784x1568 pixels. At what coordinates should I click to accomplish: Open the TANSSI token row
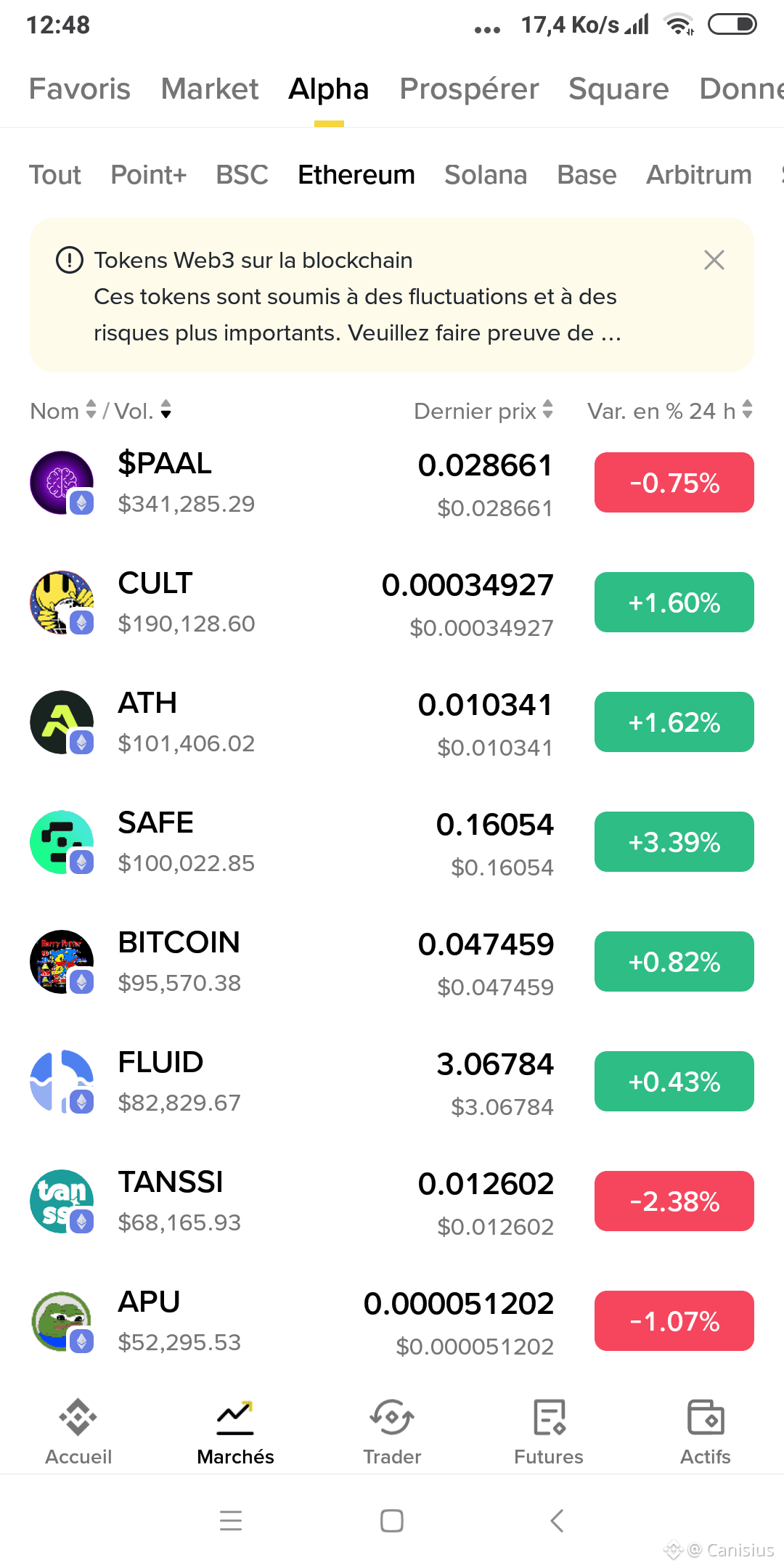(x=290, y=1201)
